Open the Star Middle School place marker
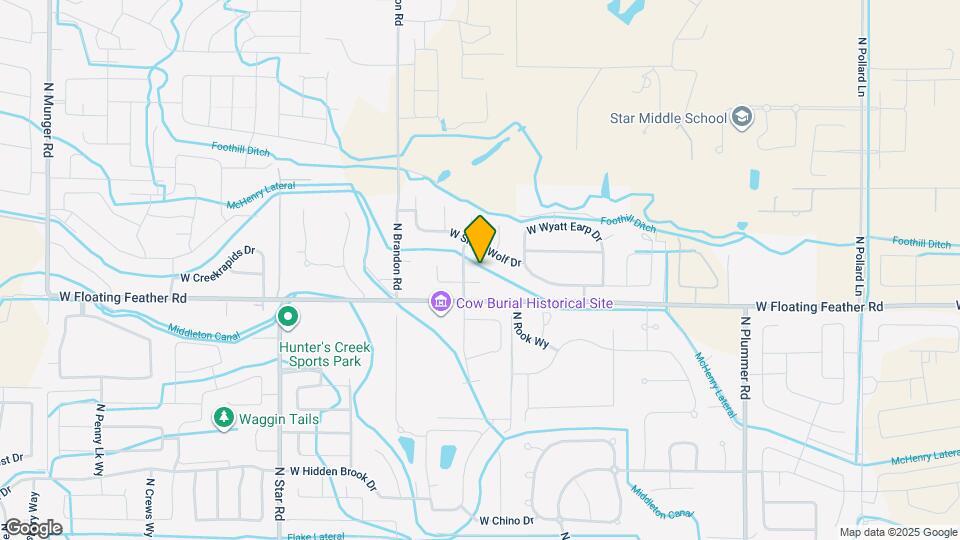The height and width of the screenshot is (540, 960). click(742, 118)
